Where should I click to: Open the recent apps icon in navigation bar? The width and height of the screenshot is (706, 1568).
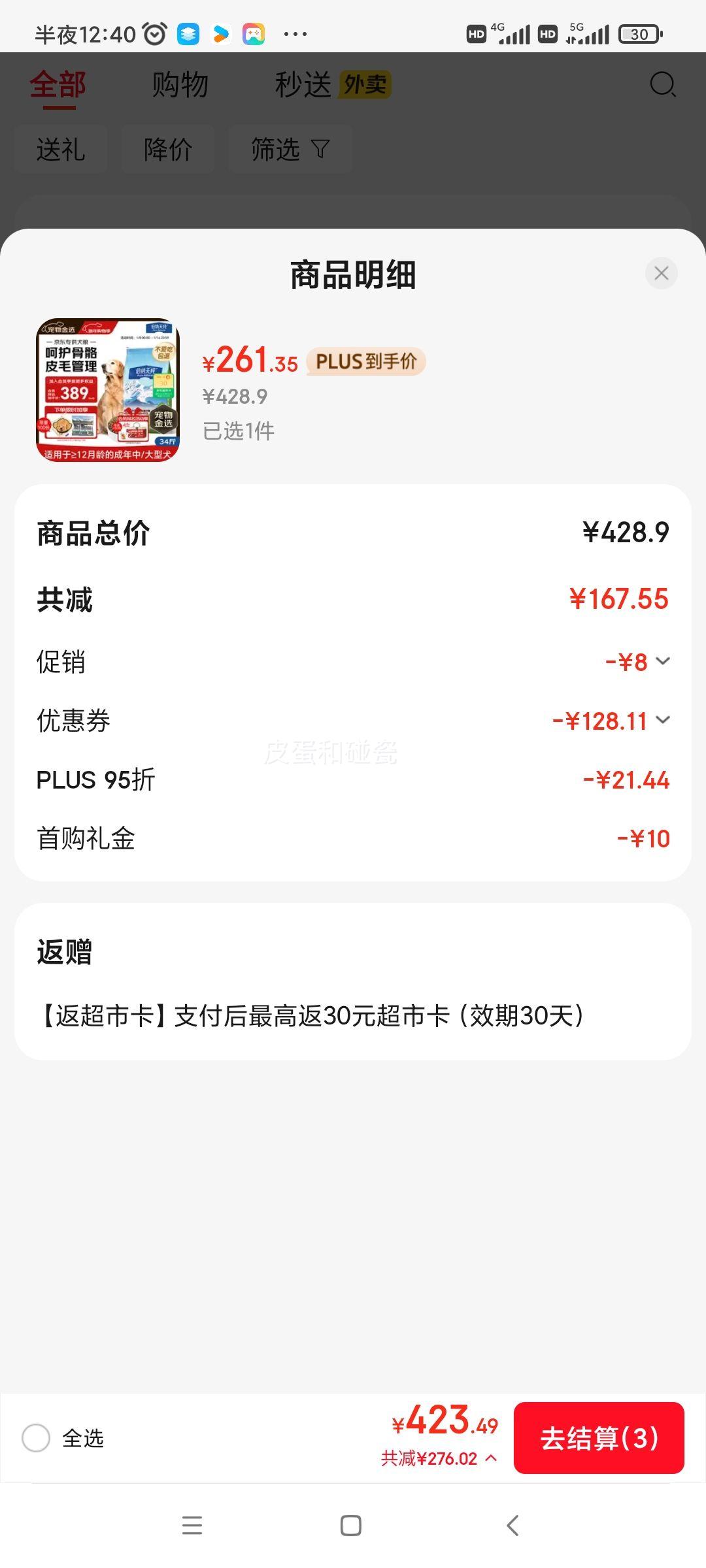(x=192, y=1527)
